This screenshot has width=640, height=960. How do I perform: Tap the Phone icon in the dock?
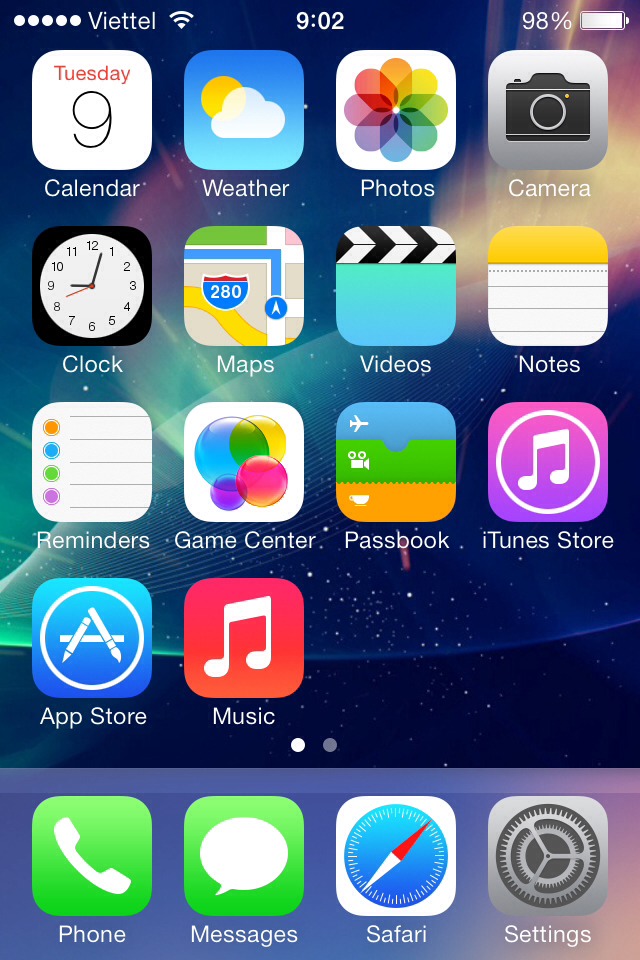[x=92, y=856]
